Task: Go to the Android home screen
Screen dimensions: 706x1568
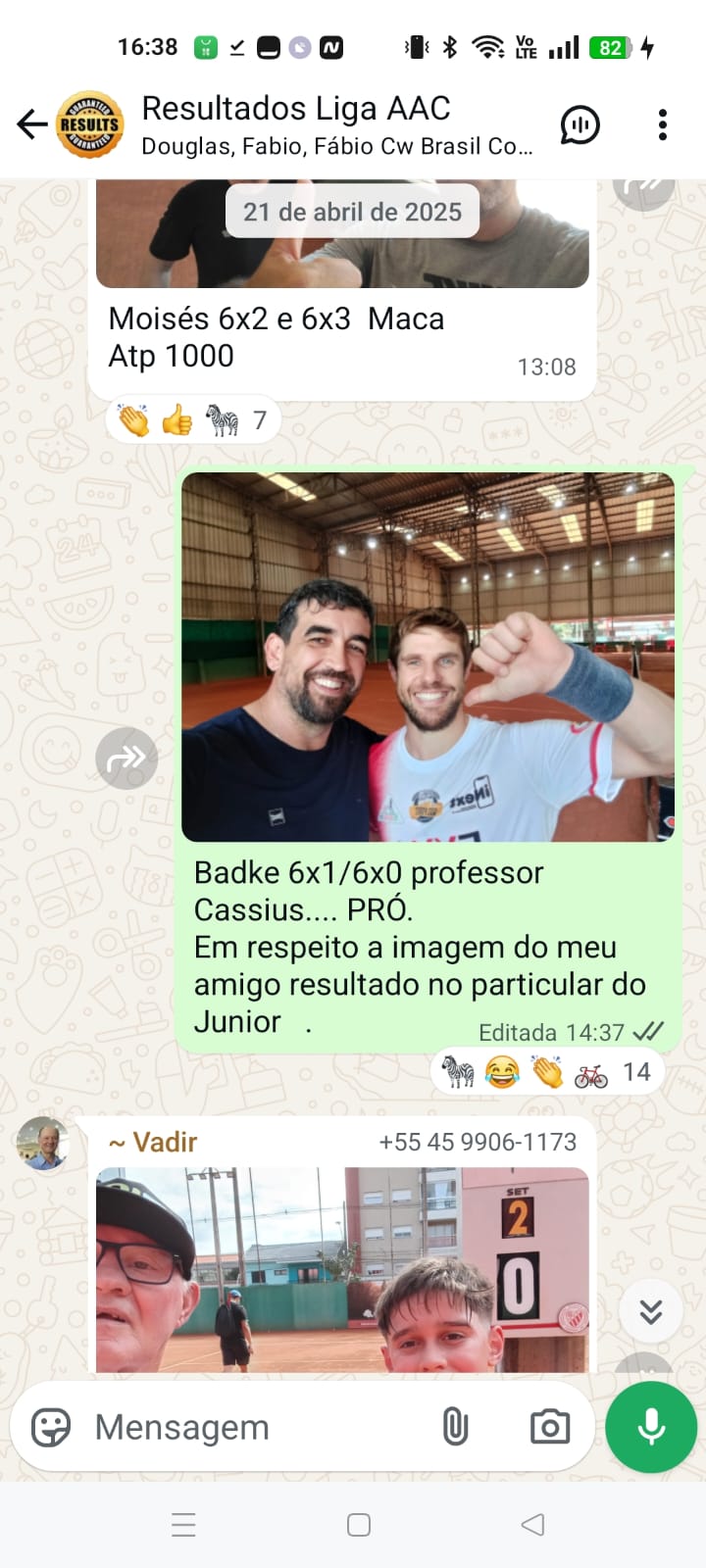Action: (359, 1525)
